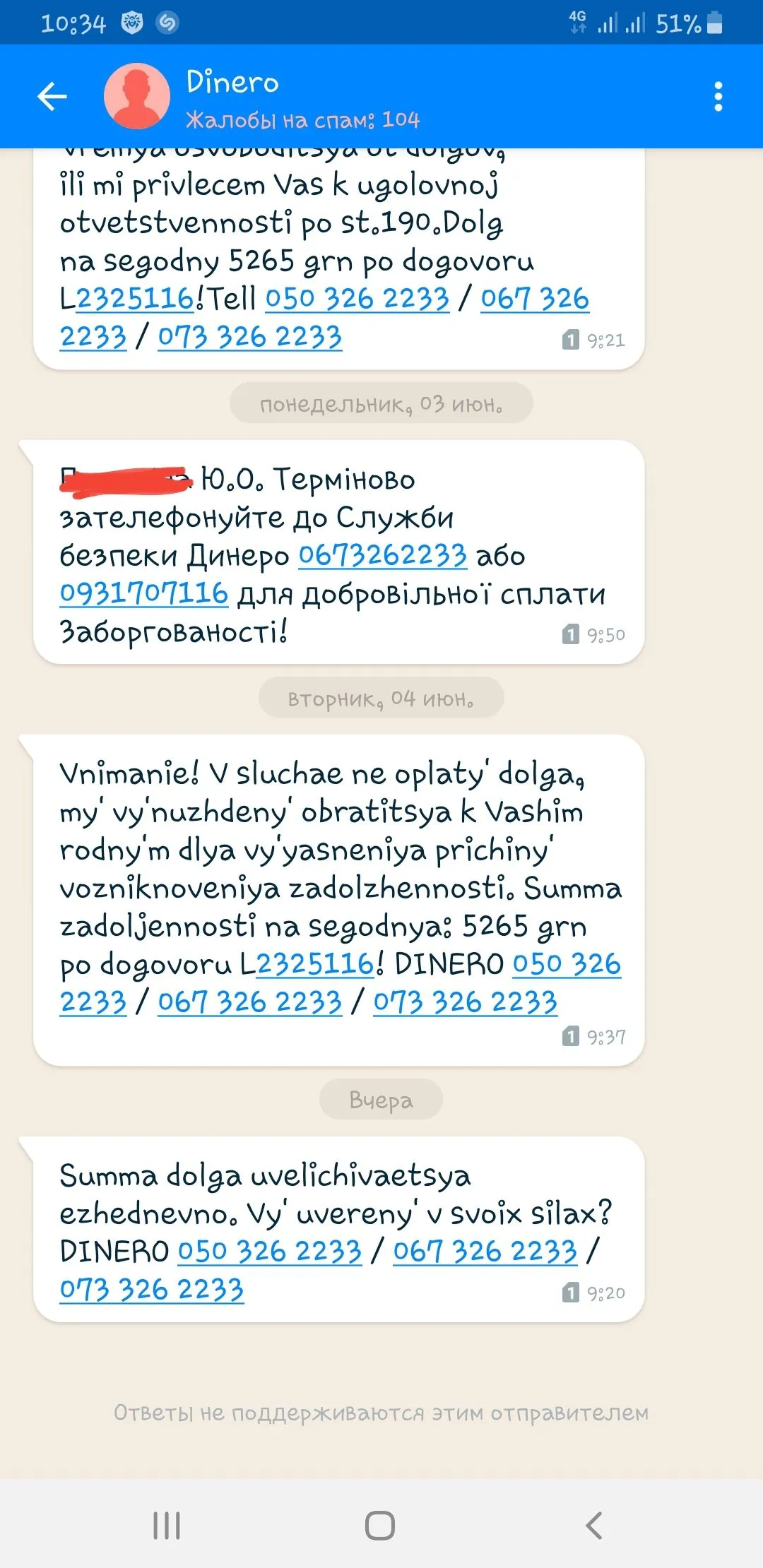Go back to the conversation list
The height and width of the screenshot is (1568, 763).
(52, 97)
